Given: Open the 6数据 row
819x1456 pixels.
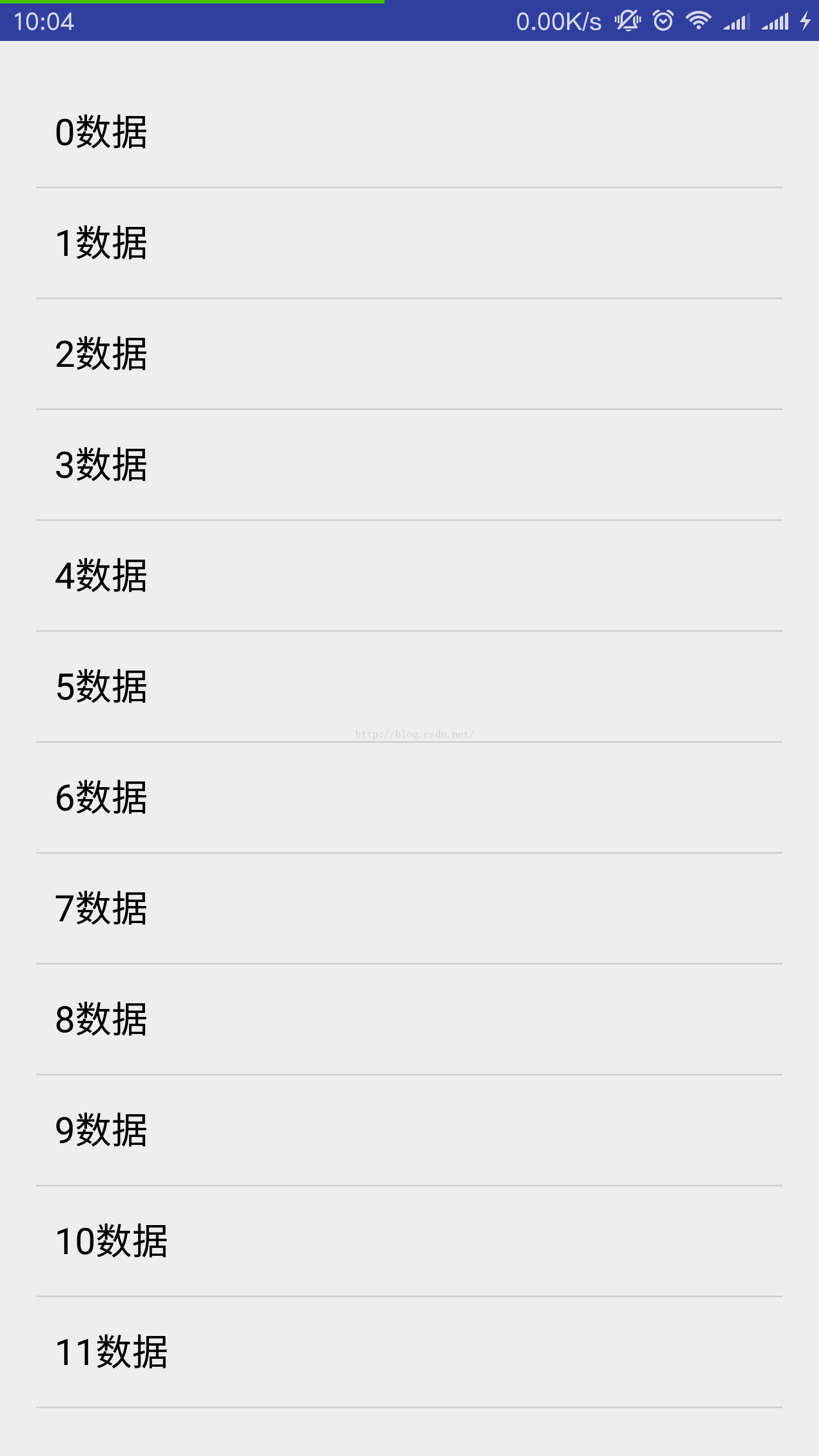Looking at the screenshot, I should coord(409,797).
